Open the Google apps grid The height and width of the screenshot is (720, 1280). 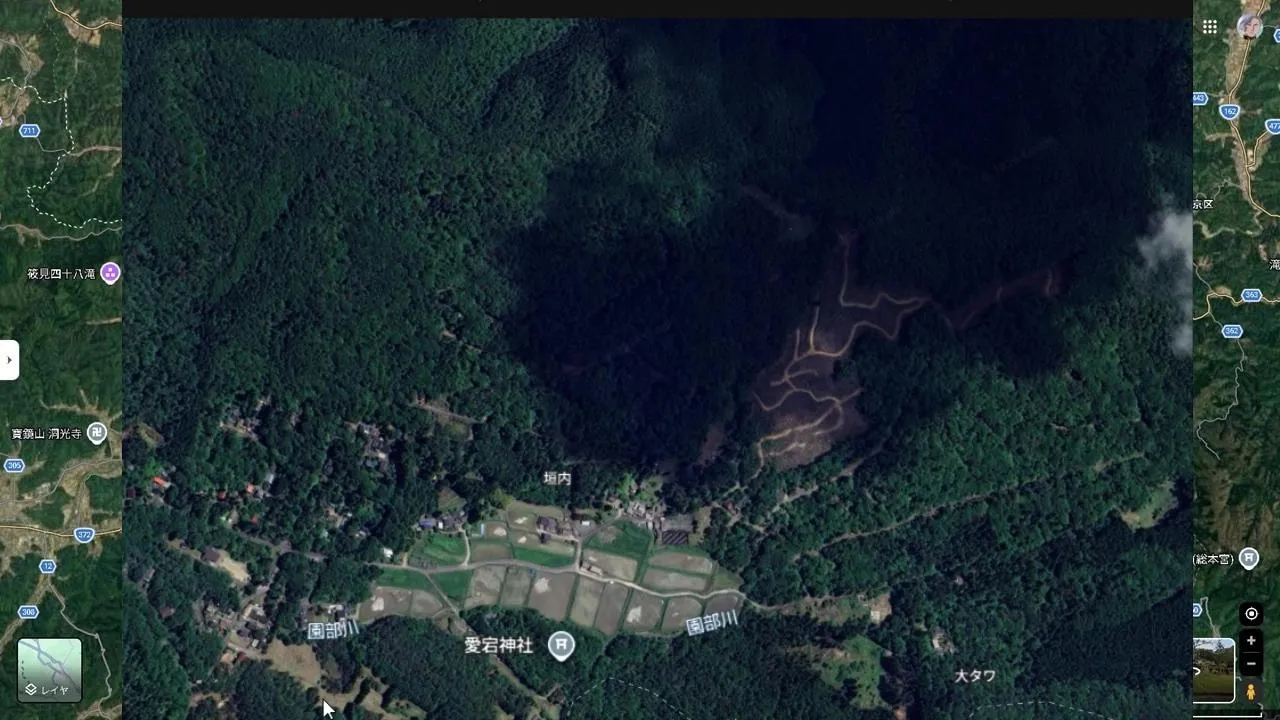1210,27
